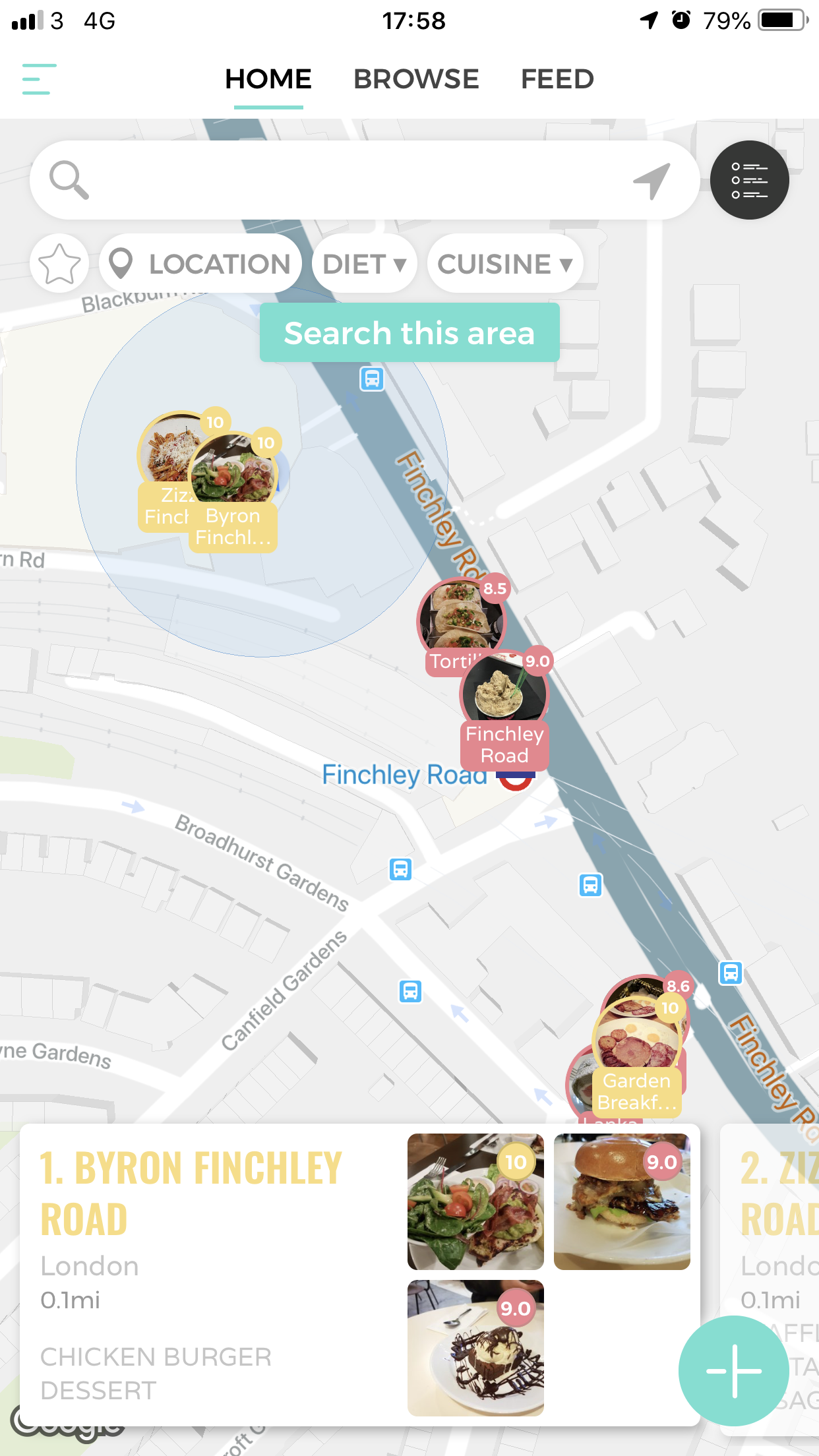This screenshot has width=819, height=1456.
Task: Open the HOME tab
Action: [x=268, y=79]
